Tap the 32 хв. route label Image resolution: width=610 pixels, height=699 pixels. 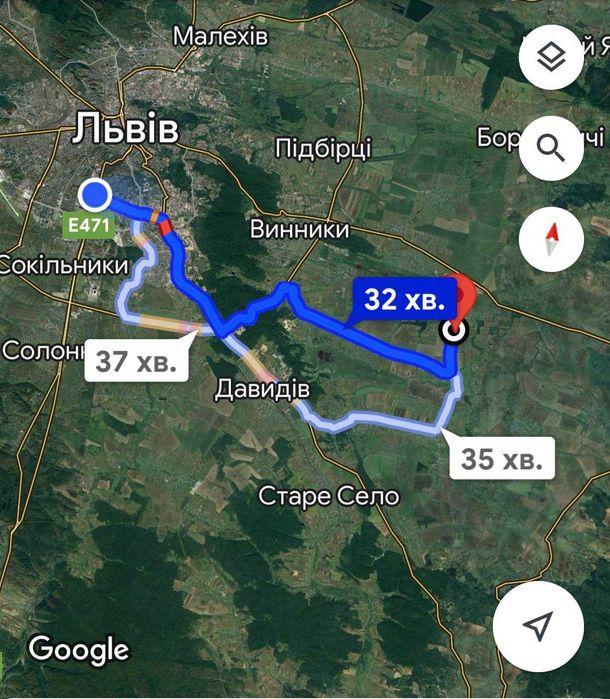tap(405, 299)
